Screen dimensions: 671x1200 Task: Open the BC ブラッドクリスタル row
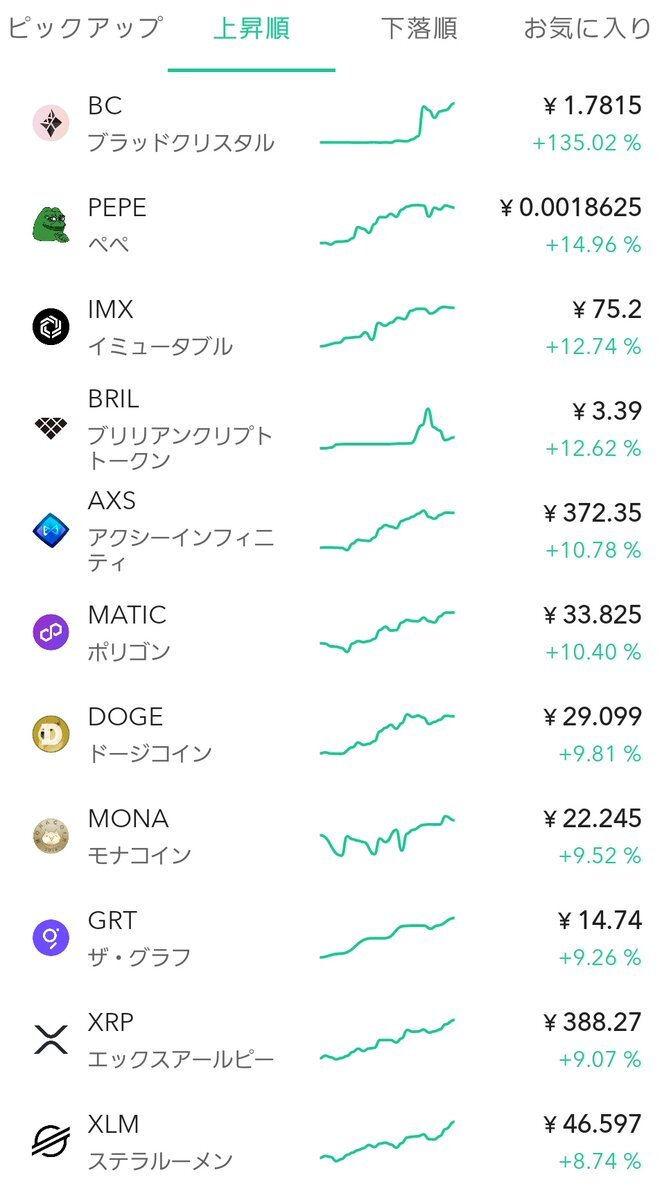pos(335,124)
